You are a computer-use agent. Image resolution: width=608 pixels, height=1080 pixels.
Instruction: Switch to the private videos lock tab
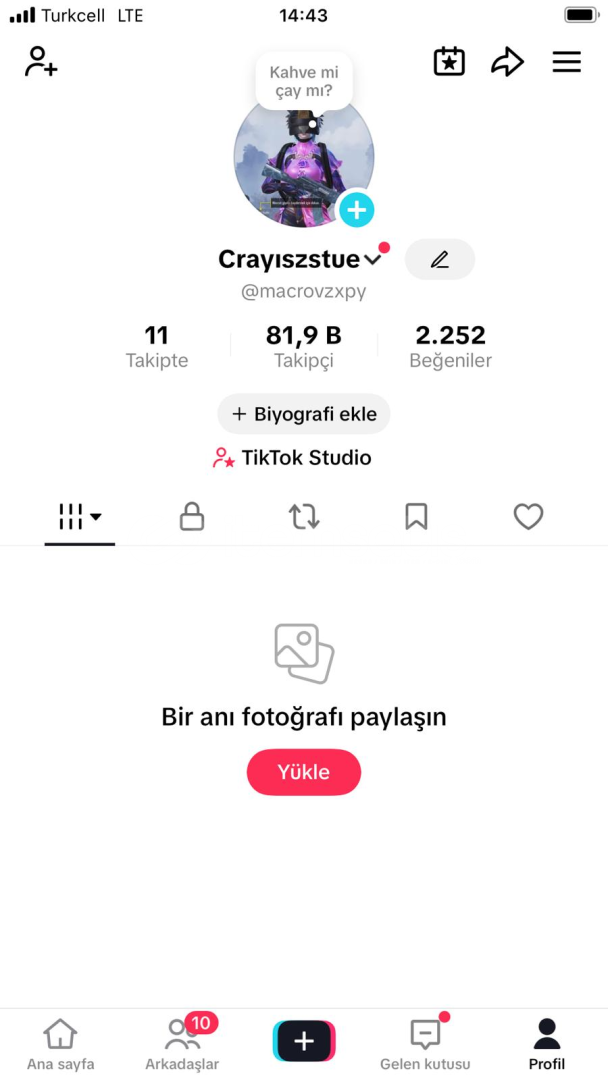pyautogui.click(x=191, y=516)
